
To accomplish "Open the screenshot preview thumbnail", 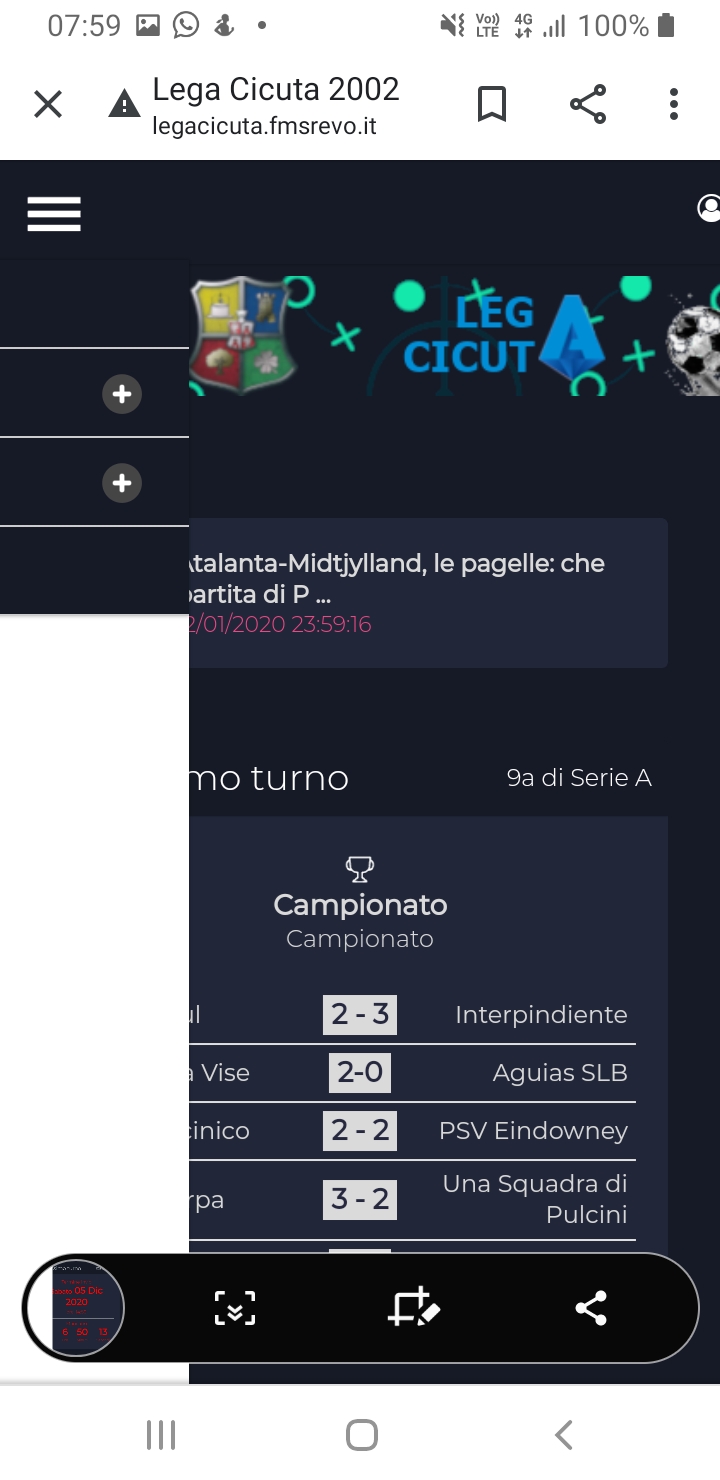I will (x=76, y=1307).
